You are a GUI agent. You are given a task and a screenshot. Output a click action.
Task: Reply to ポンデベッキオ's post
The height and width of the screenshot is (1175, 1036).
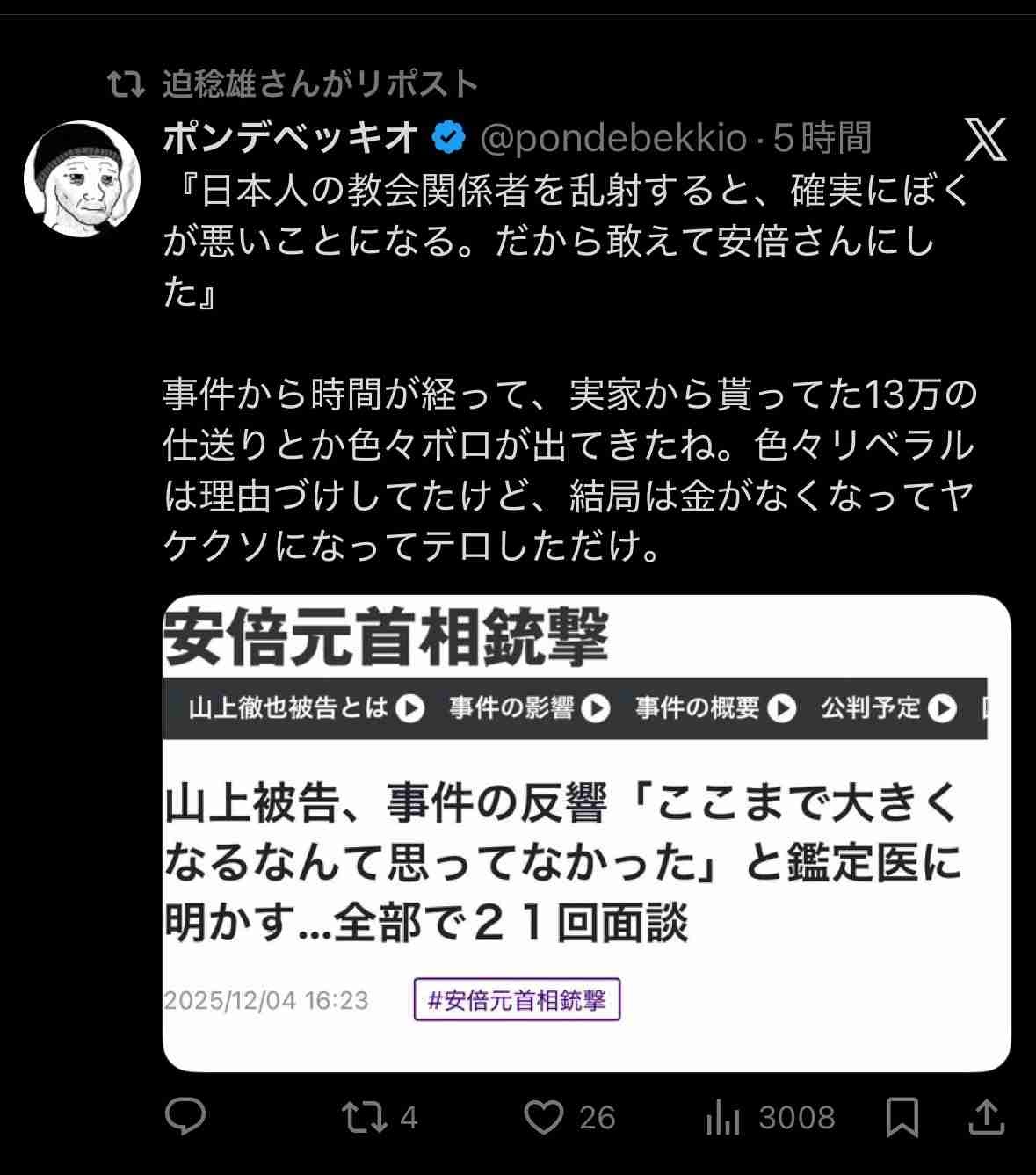(x=185, y=1117)
